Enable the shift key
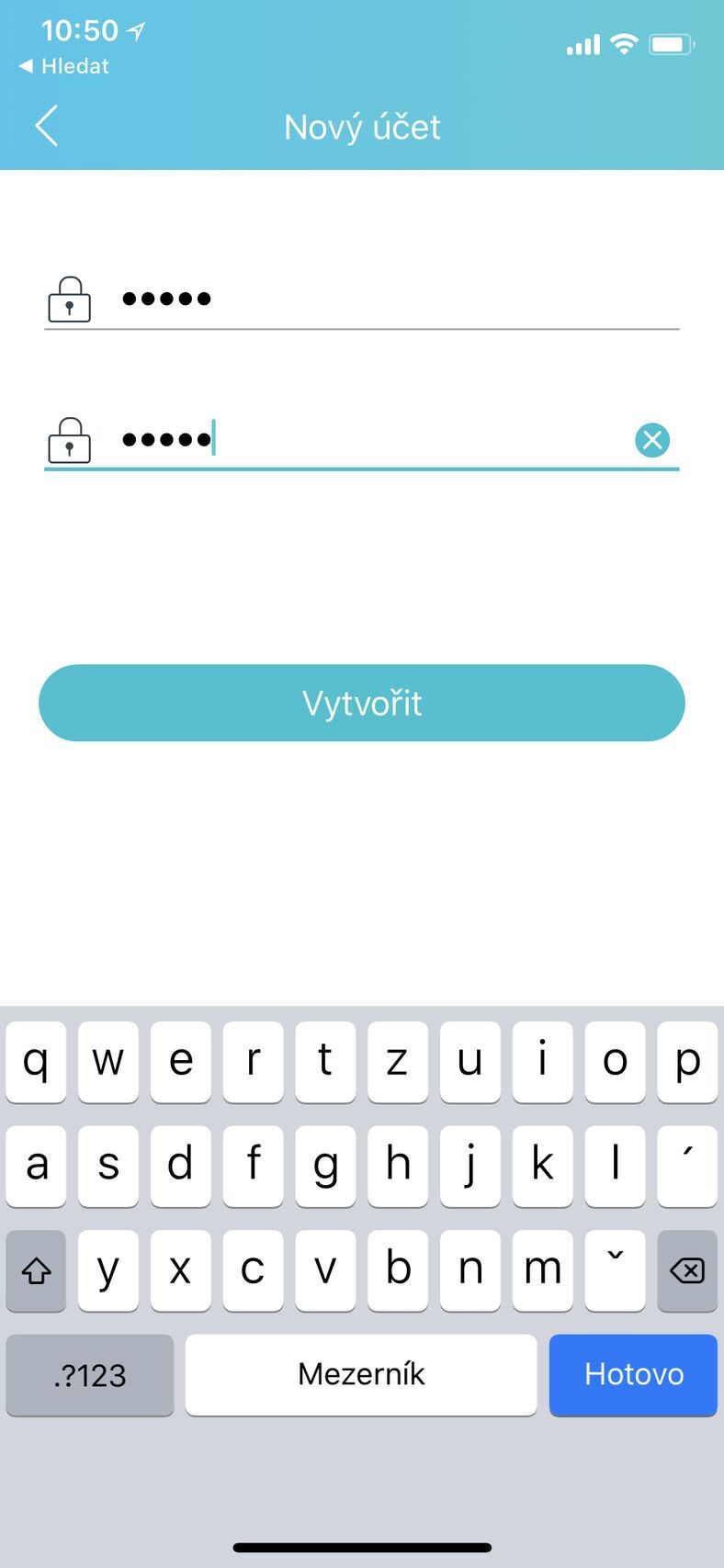 click(x=36, y=1270)
